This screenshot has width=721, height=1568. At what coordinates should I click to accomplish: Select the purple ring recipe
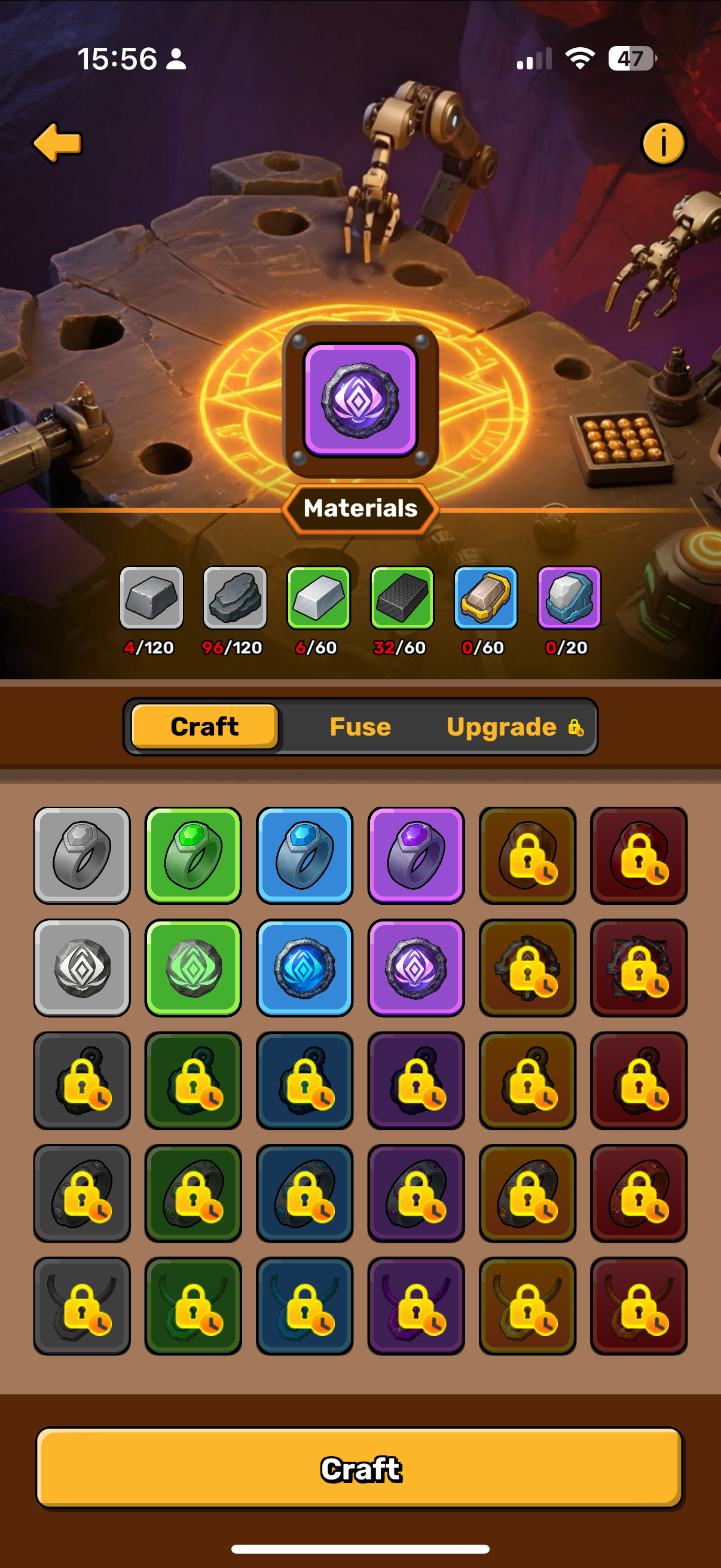point(416,855)
